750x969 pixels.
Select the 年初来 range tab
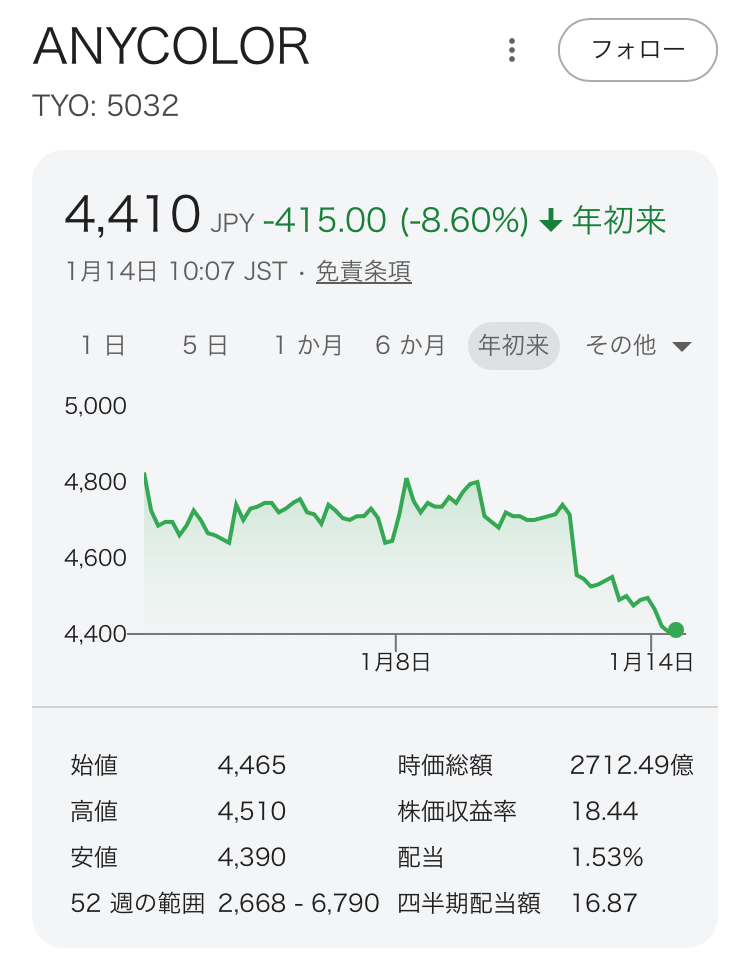coord(514,346)
